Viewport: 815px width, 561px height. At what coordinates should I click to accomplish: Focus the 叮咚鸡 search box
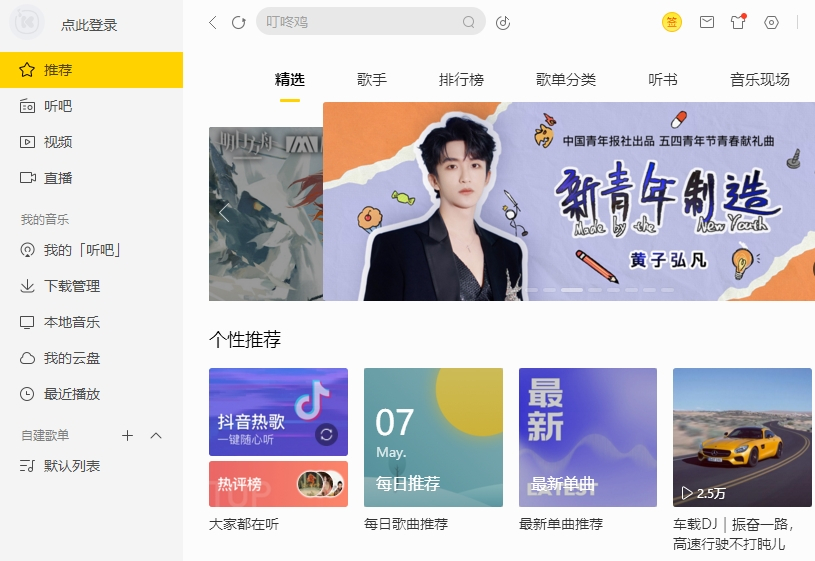click(360, 22)
